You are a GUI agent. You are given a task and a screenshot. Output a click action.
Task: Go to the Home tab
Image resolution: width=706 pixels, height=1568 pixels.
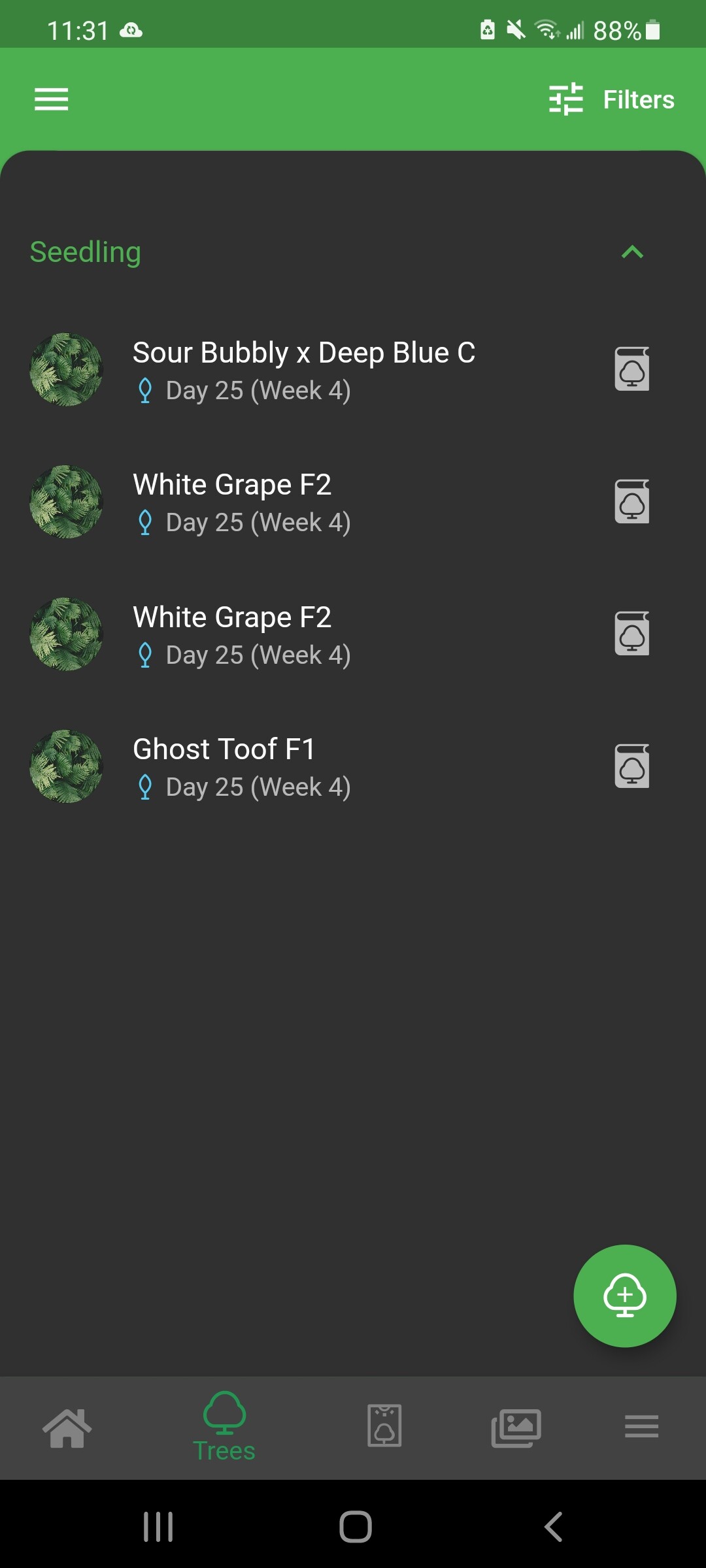(x=67, y=1428)
